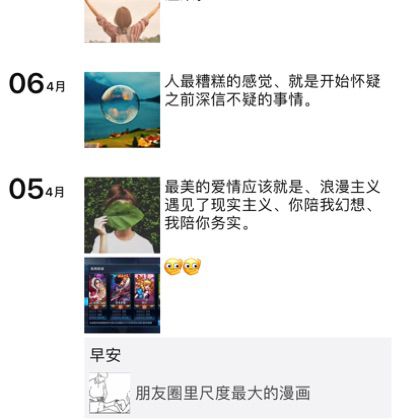Screen dimensions: 420x420
Task: Open the leaf-face girl photo post
Action: (x=122, y=215)
